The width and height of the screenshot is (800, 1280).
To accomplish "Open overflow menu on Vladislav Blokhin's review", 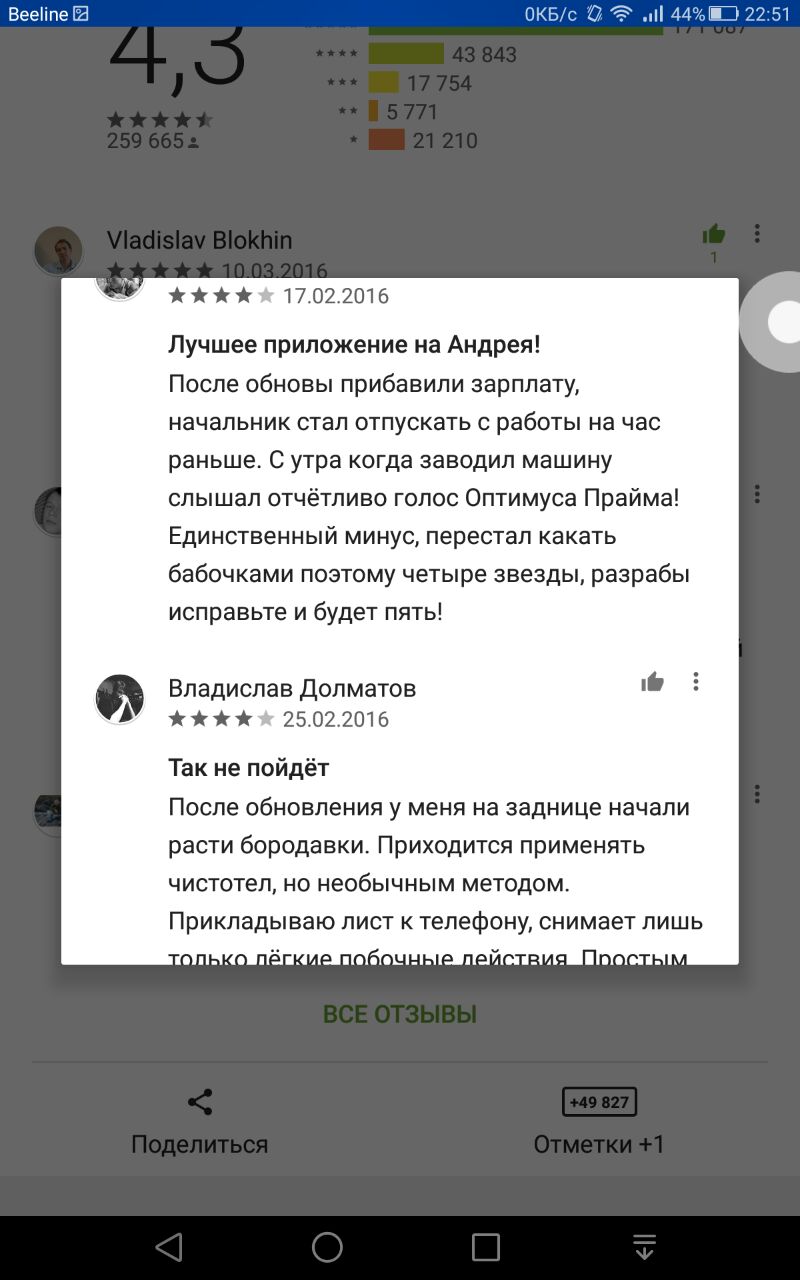I will pyautogui.click(x=757, y=234).
